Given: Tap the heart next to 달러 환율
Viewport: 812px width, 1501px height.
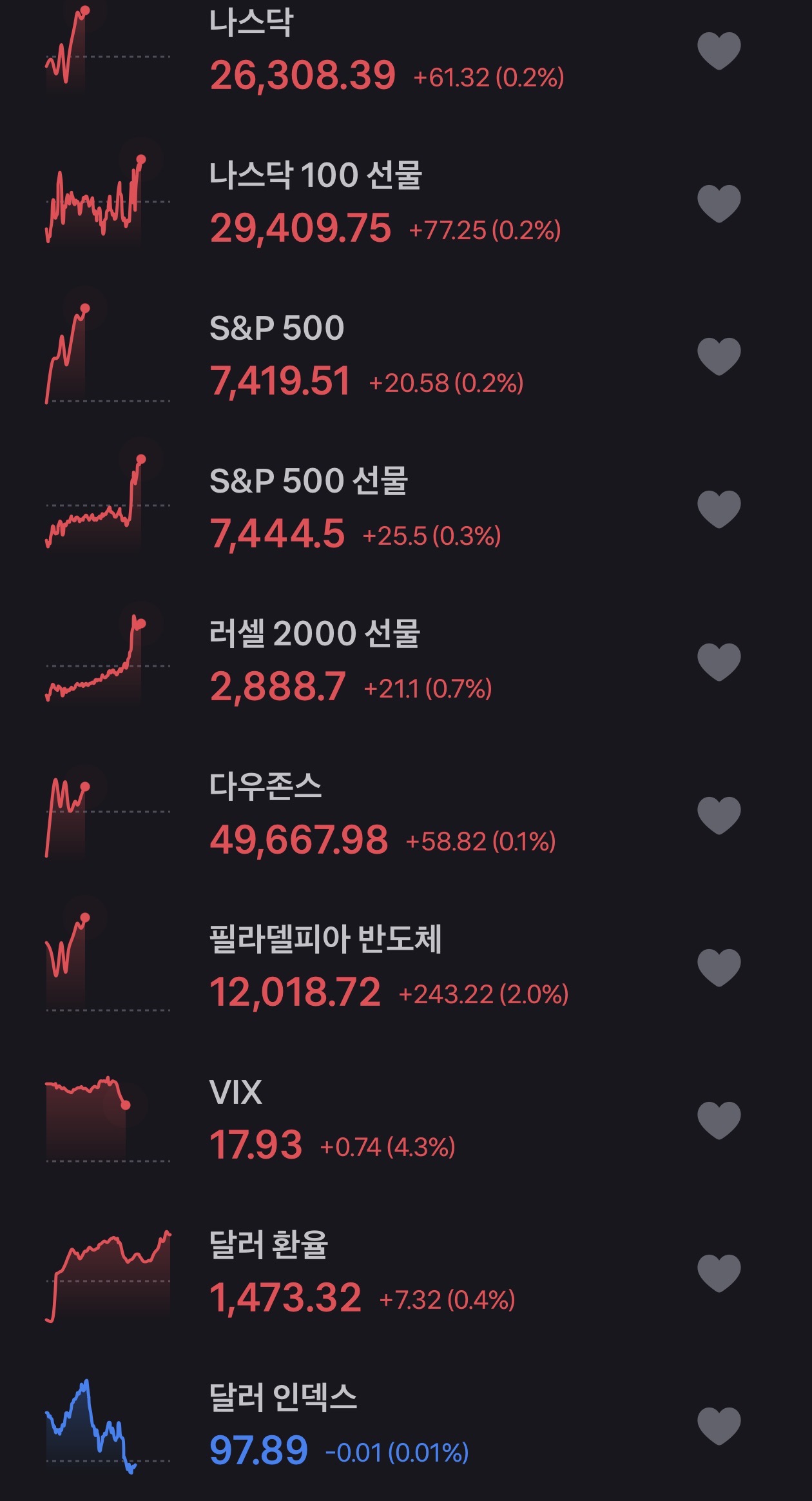Looking at the screenshot, I should 719,1273.
